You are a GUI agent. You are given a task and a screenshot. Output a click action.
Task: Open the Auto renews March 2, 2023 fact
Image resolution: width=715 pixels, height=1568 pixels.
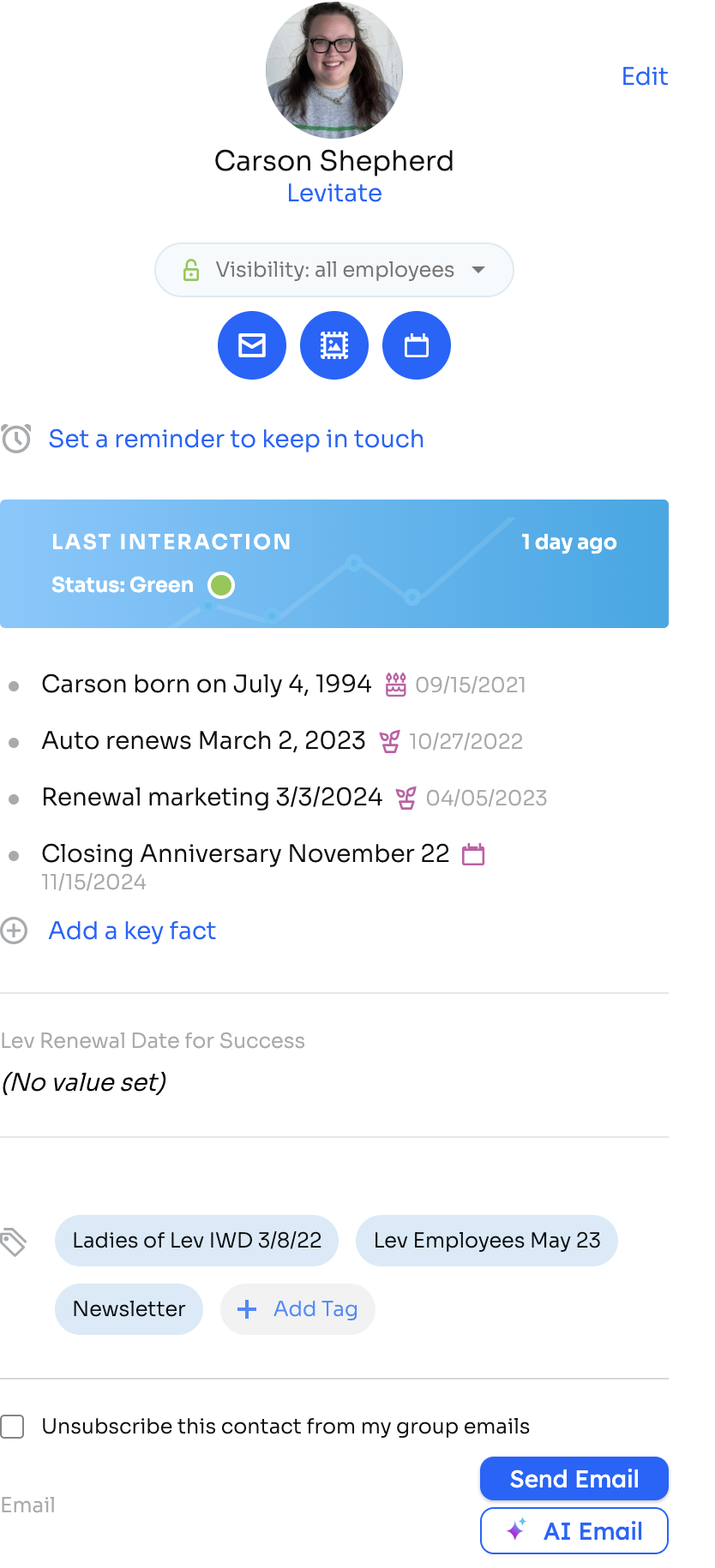203,740
